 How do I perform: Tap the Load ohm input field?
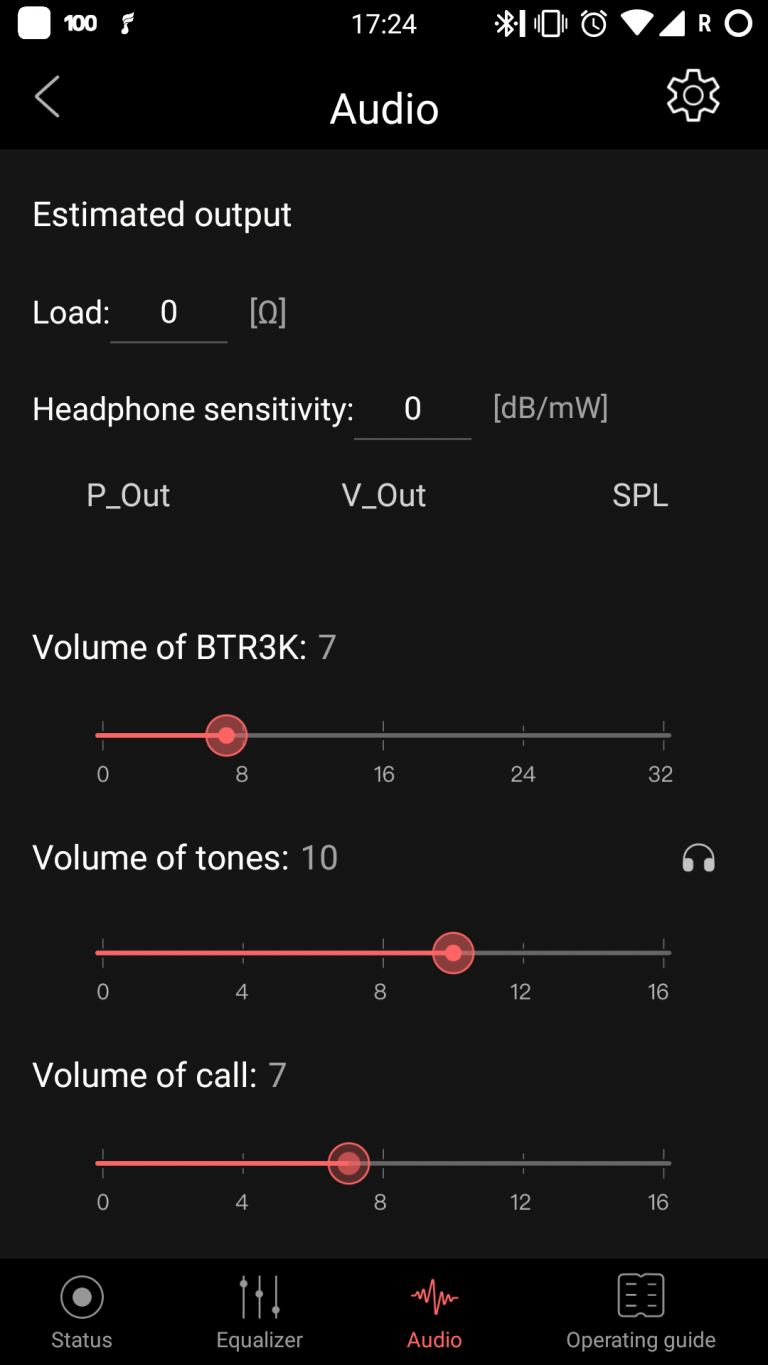tap(168, 313)
